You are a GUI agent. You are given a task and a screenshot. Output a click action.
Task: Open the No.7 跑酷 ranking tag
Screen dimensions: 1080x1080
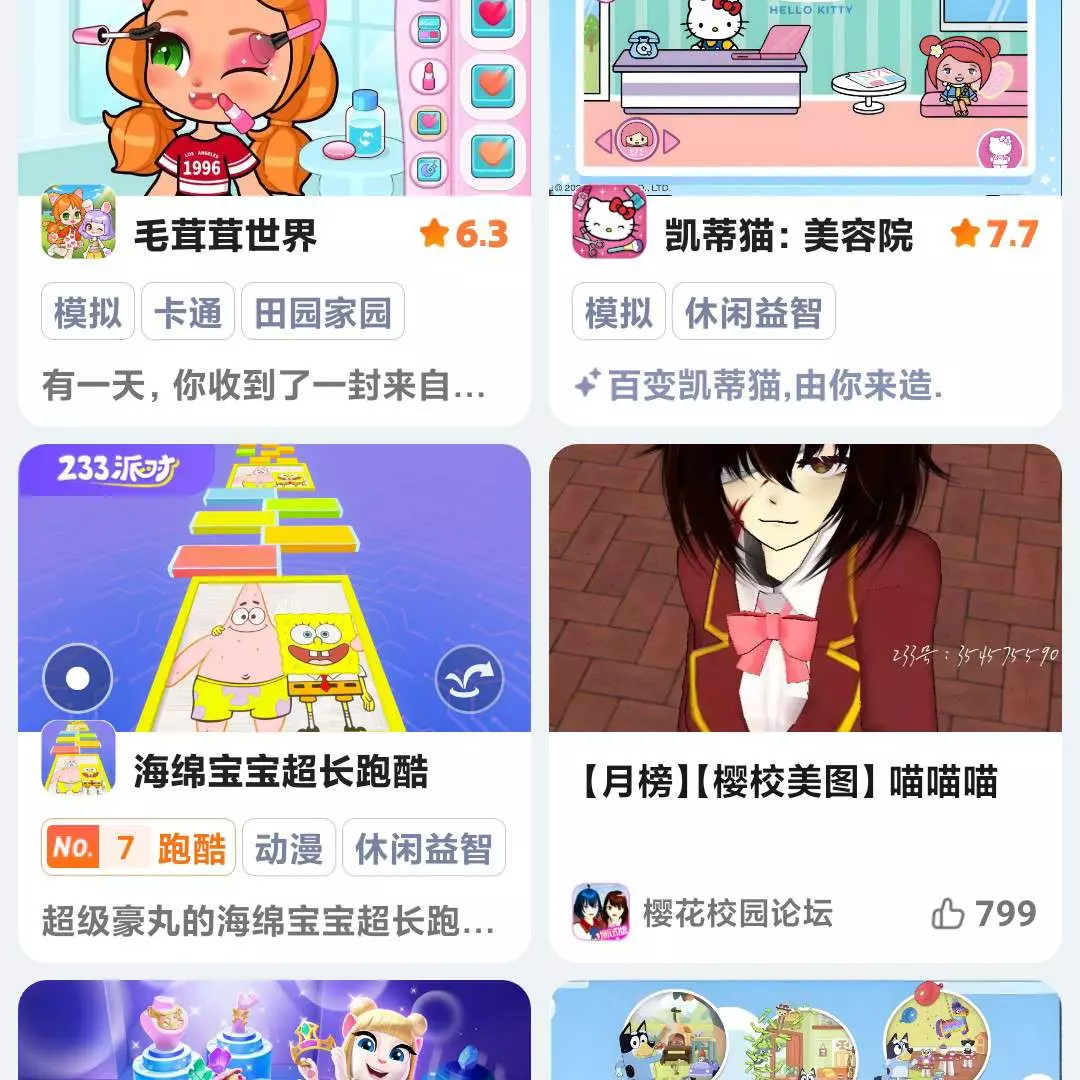(138, 848)
